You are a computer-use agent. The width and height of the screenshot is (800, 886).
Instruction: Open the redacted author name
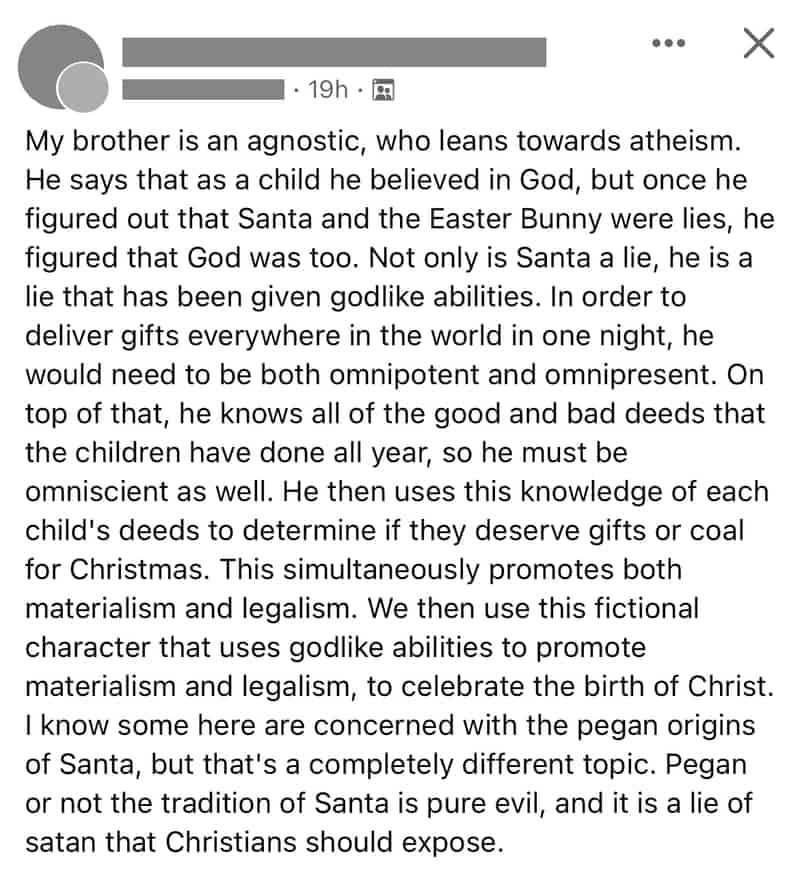tap(334, 52)
